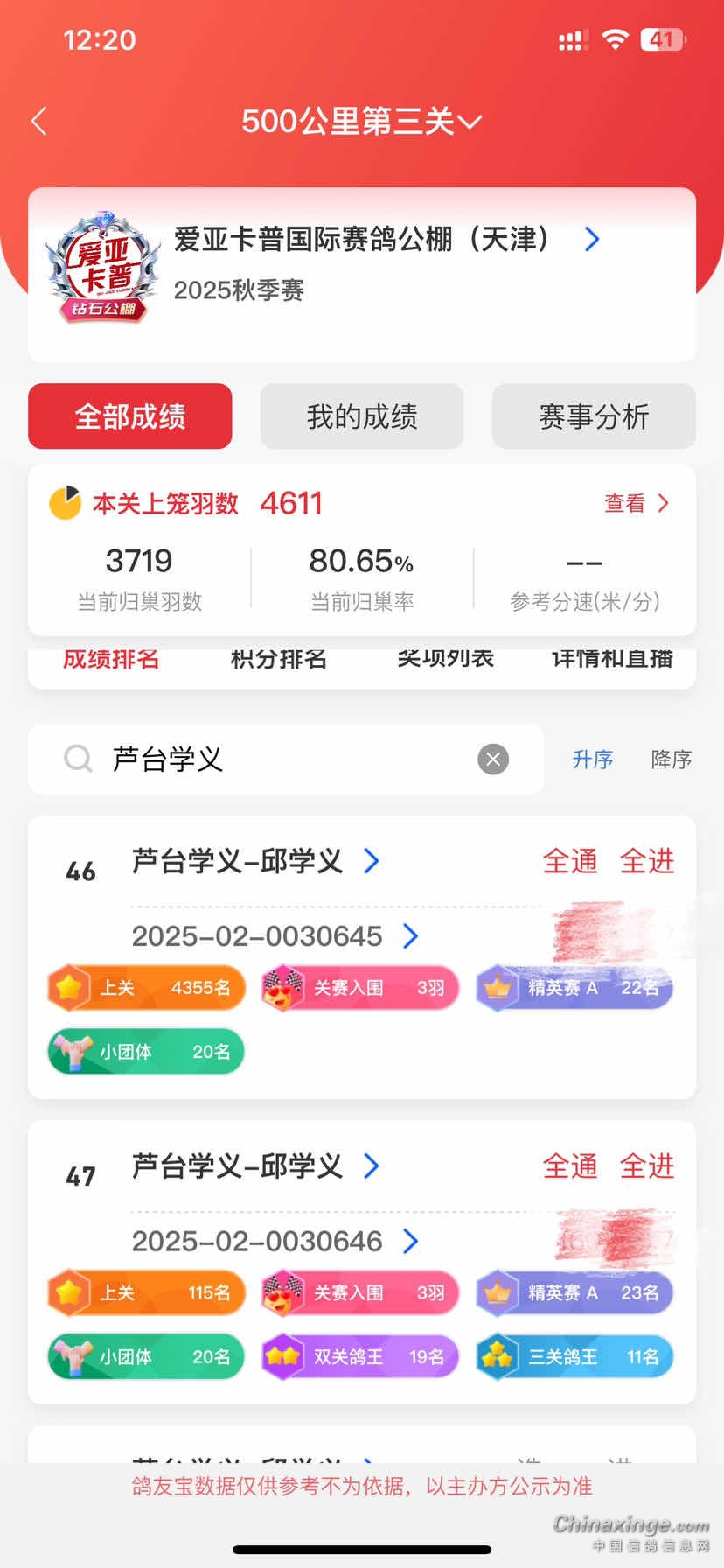Switch to 我的成绩 tab
This screenshot has width=724, height=1568.
(x=362, y=416)
